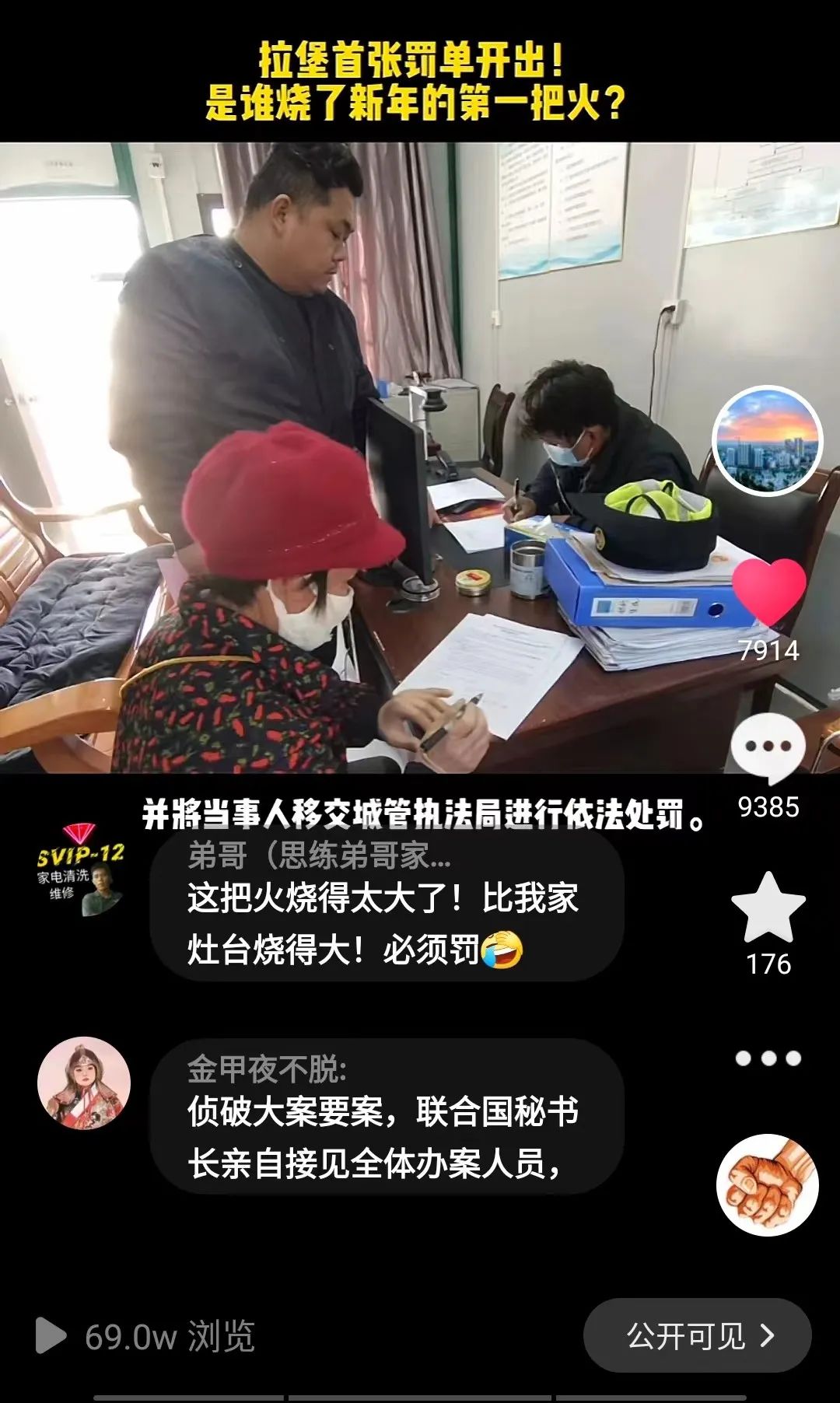Like this video with the heart
This screenshot has height=1403, width=840.
768,592
